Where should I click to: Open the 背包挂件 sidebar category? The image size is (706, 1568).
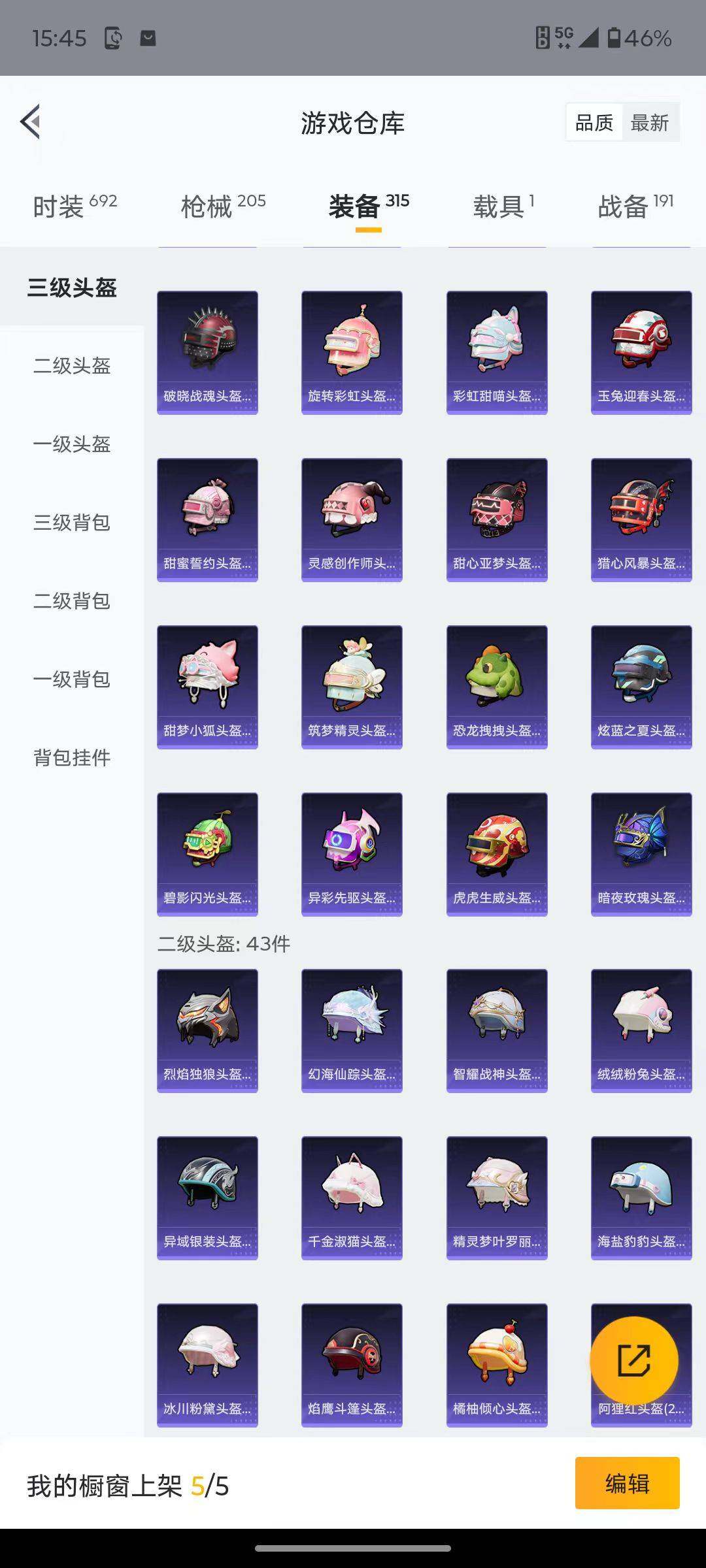tap(70, 758)
